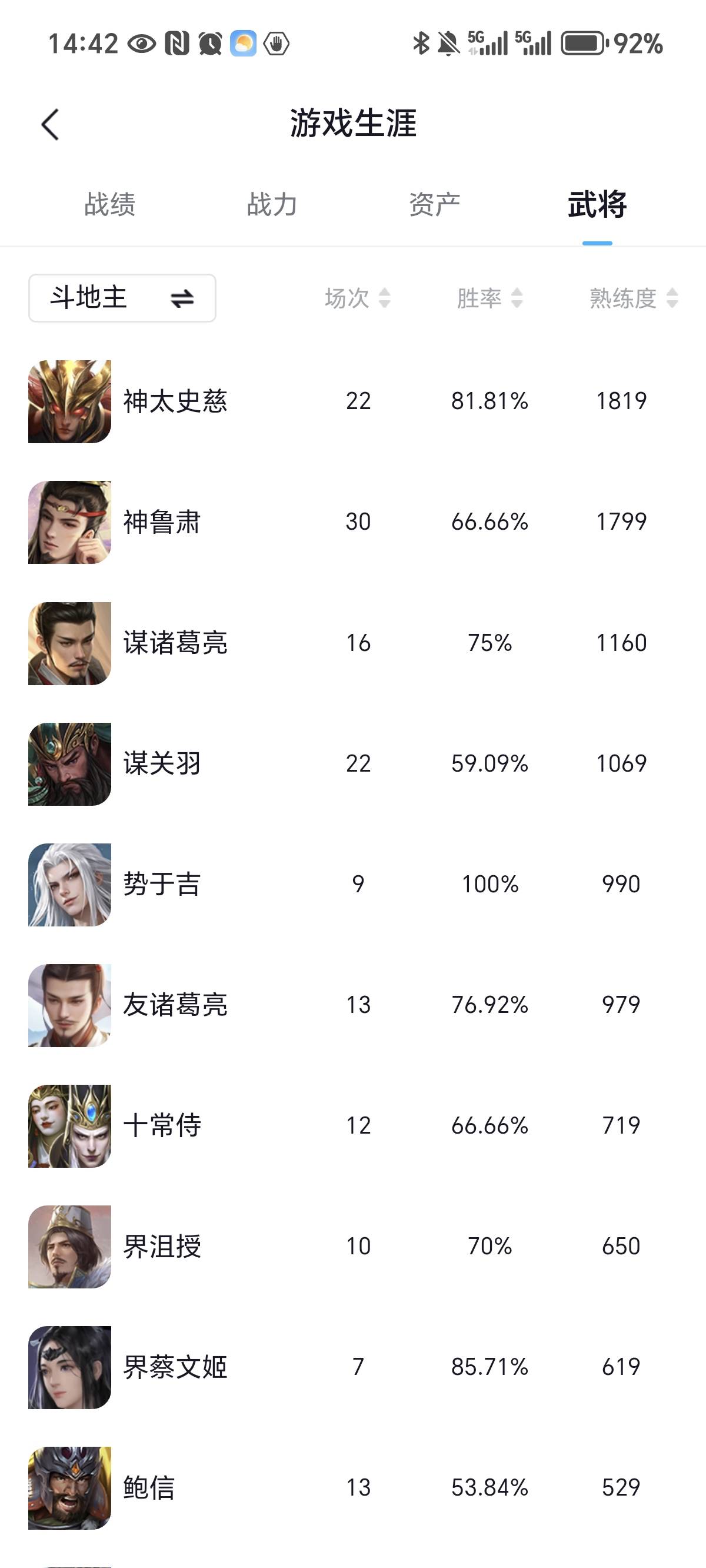Open the 鲍信 row
The width and height of the screenshot is (706, 1568).
click(x=353, y=1487)
